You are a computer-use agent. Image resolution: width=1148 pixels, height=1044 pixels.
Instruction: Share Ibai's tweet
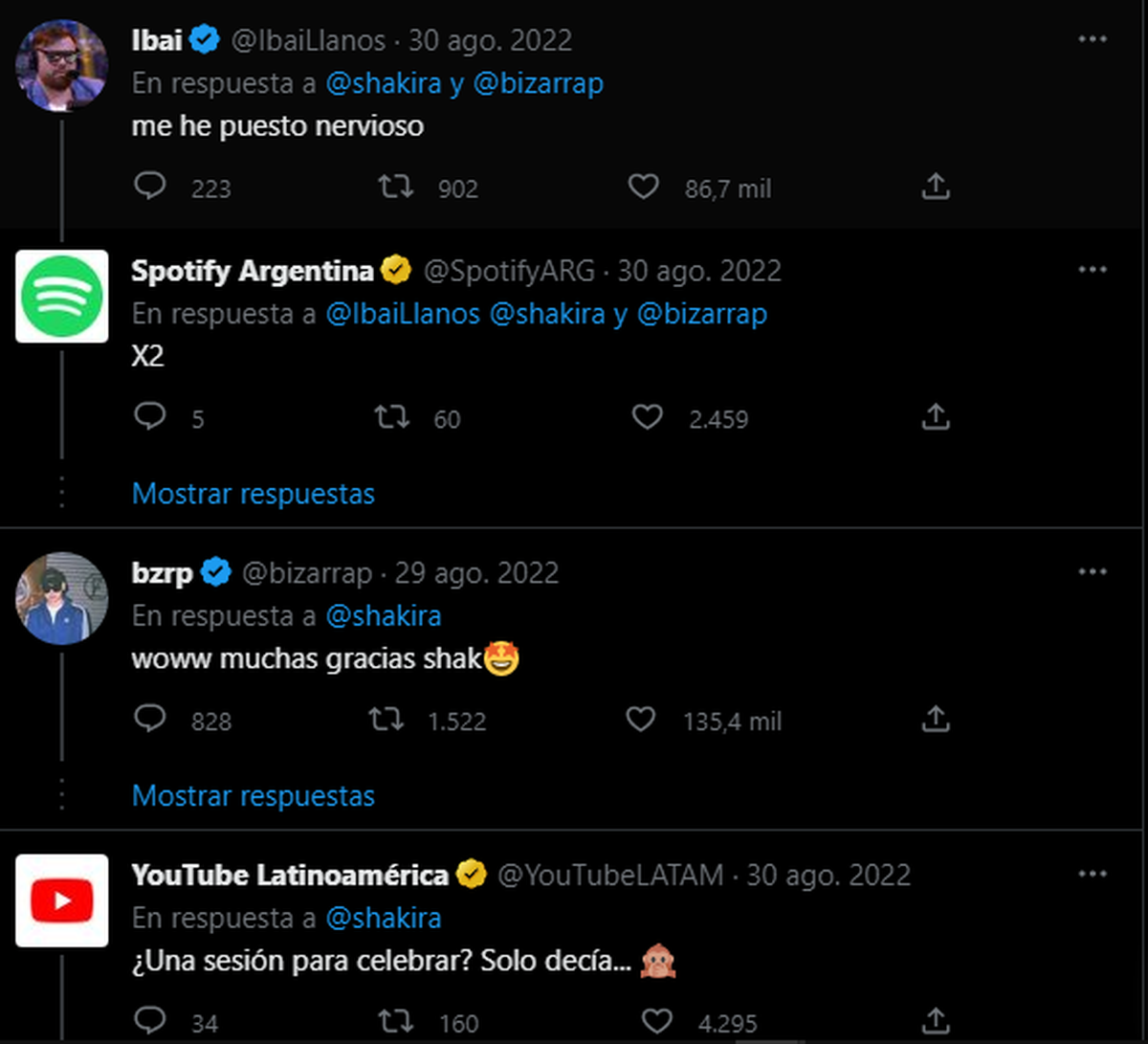[935, 187]
